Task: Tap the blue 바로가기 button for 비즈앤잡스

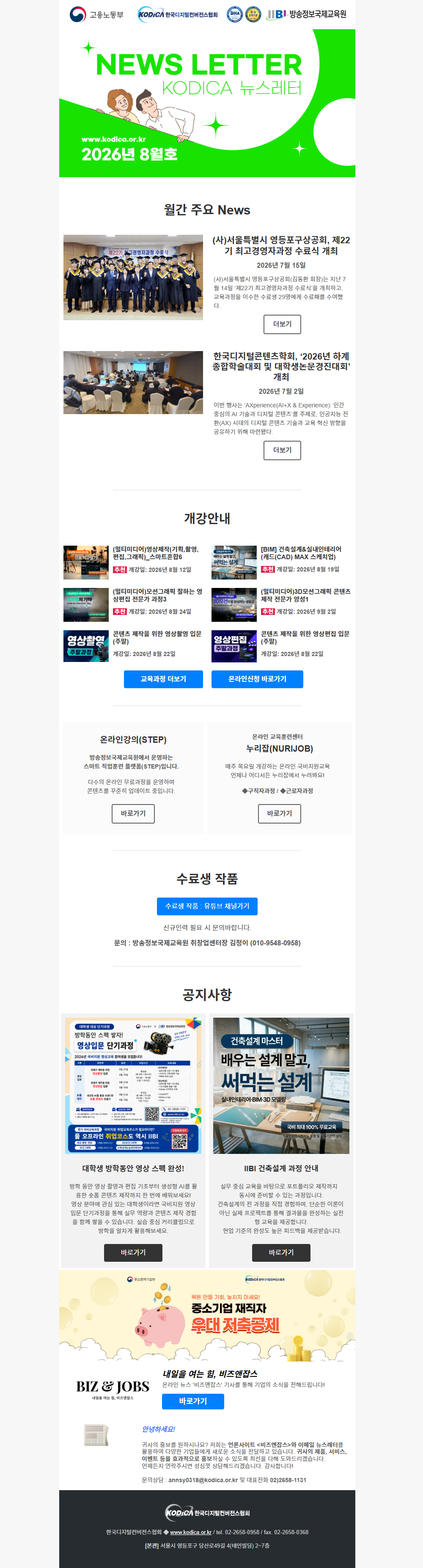Action: coord(193,1400)
